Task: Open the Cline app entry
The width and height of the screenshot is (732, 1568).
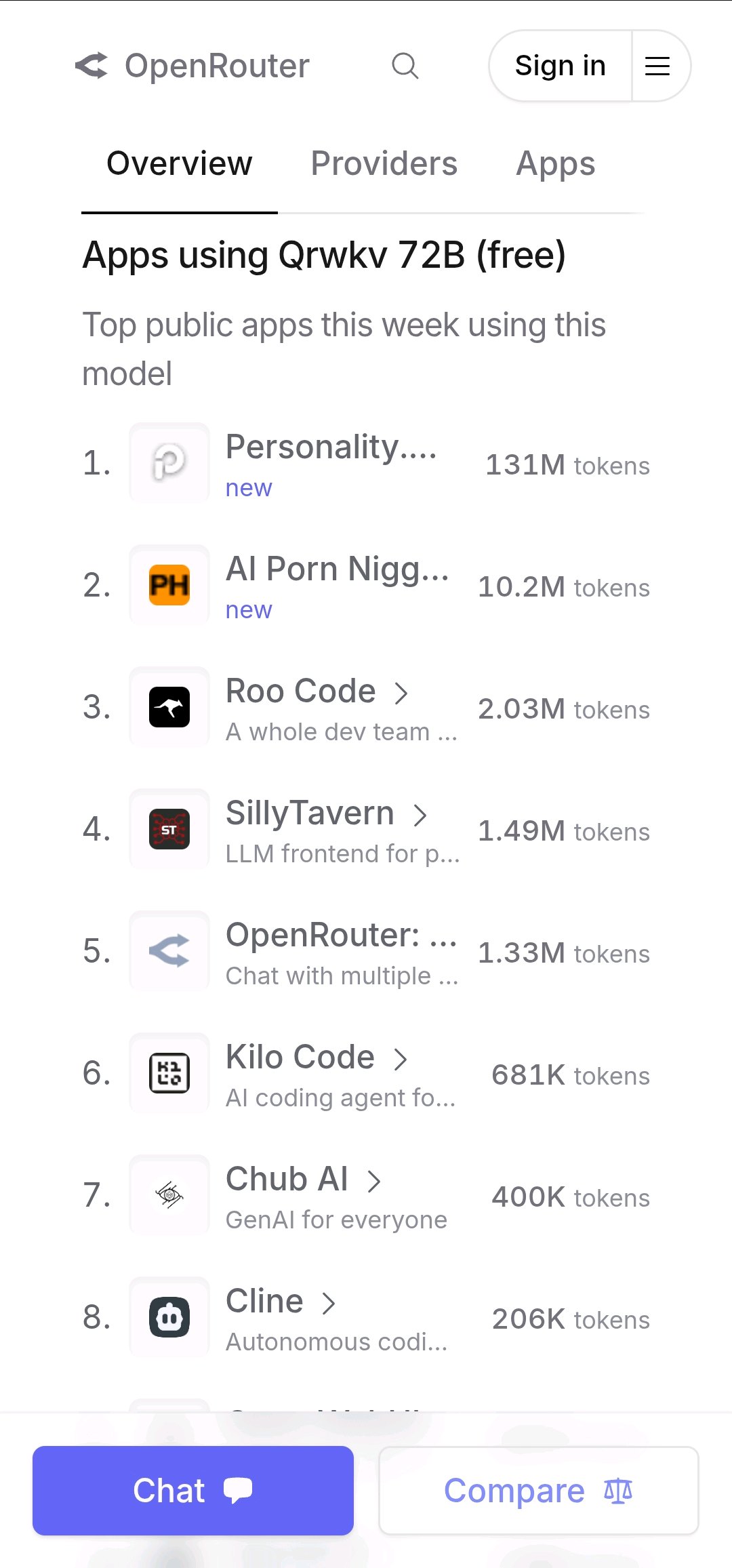Action: 265,1302
